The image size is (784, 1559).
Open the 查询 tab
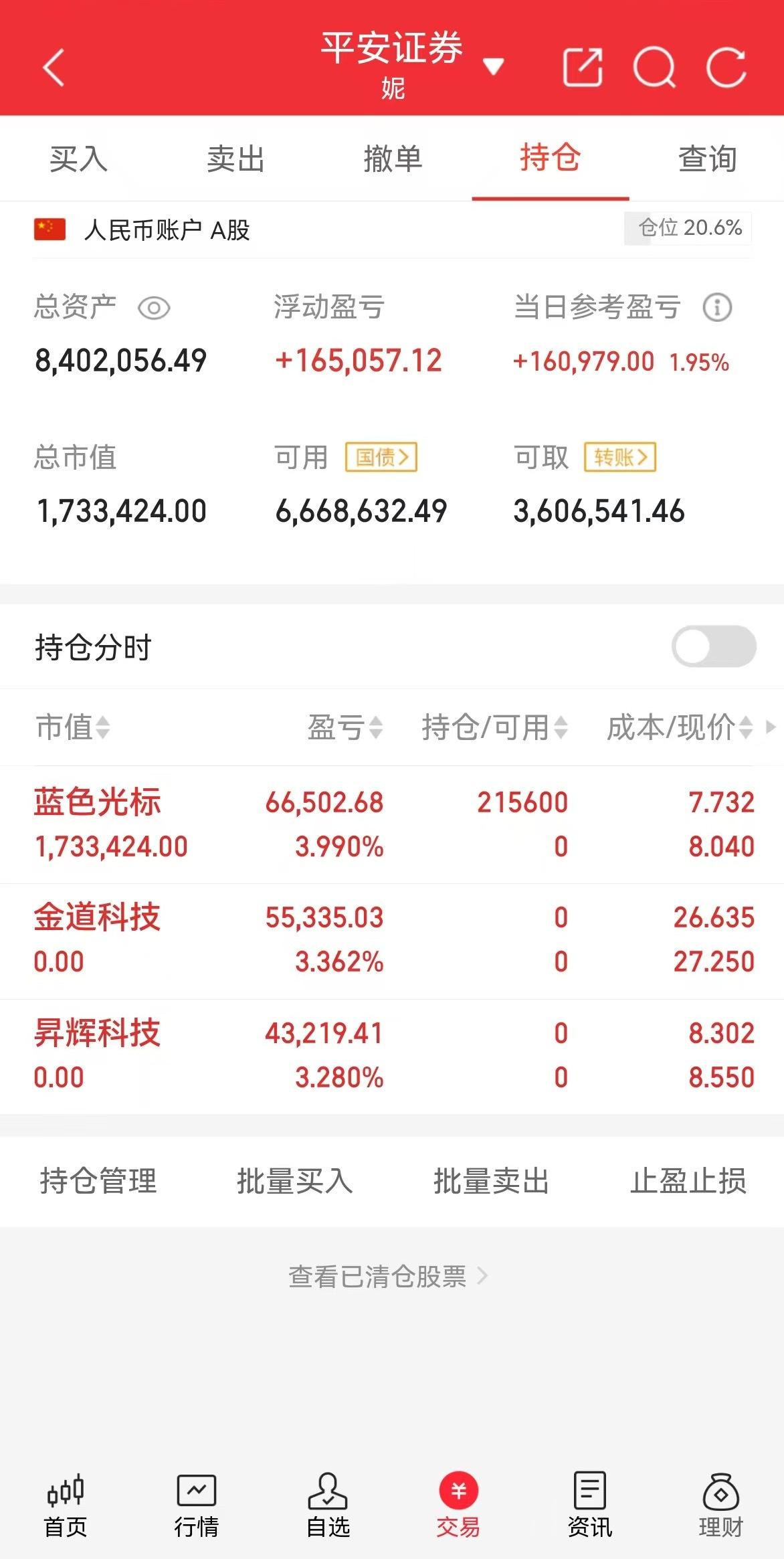(706, 159)
